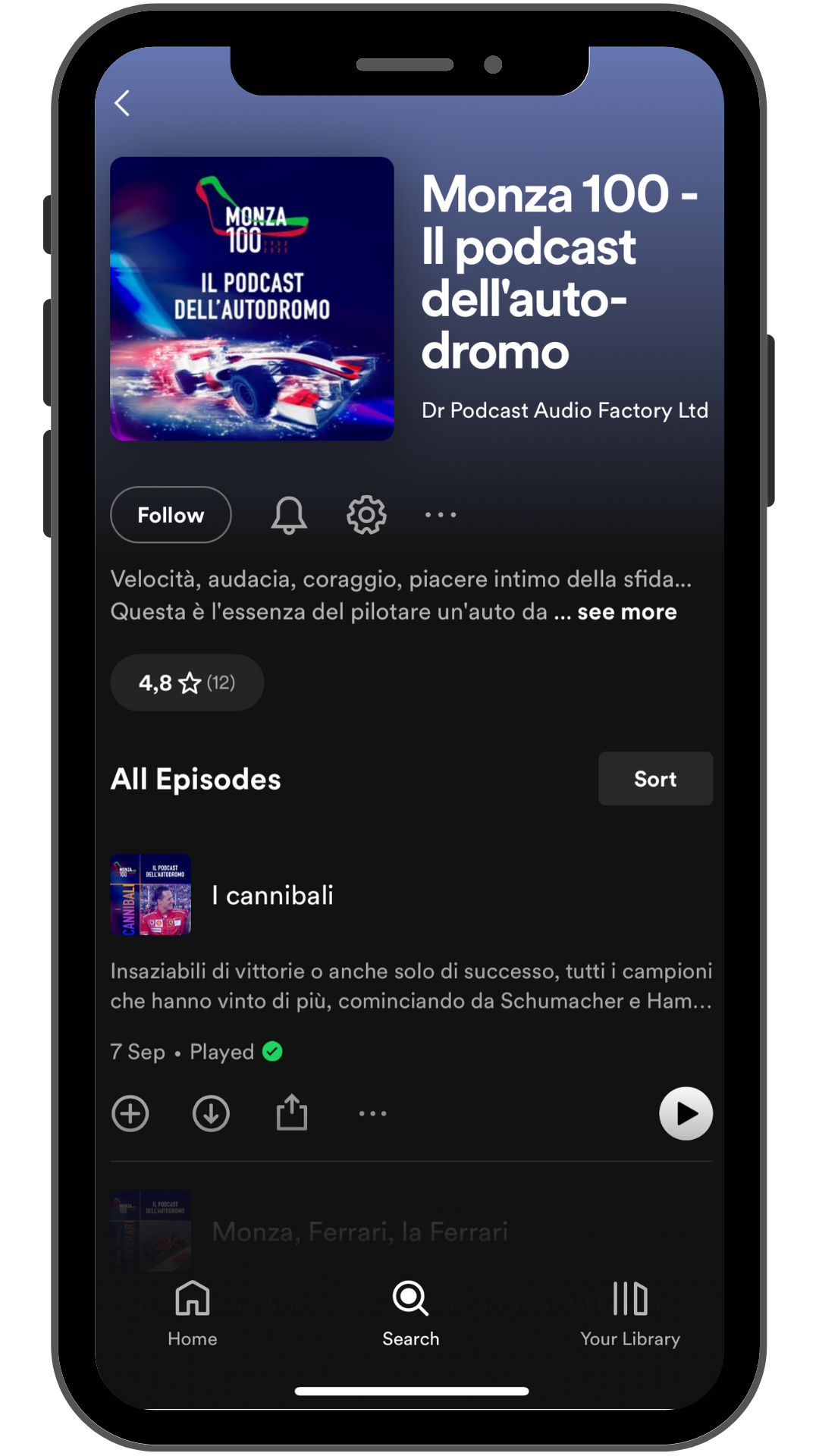
Task: Sort the All Episodes list
Action: (x=655, y=779)
